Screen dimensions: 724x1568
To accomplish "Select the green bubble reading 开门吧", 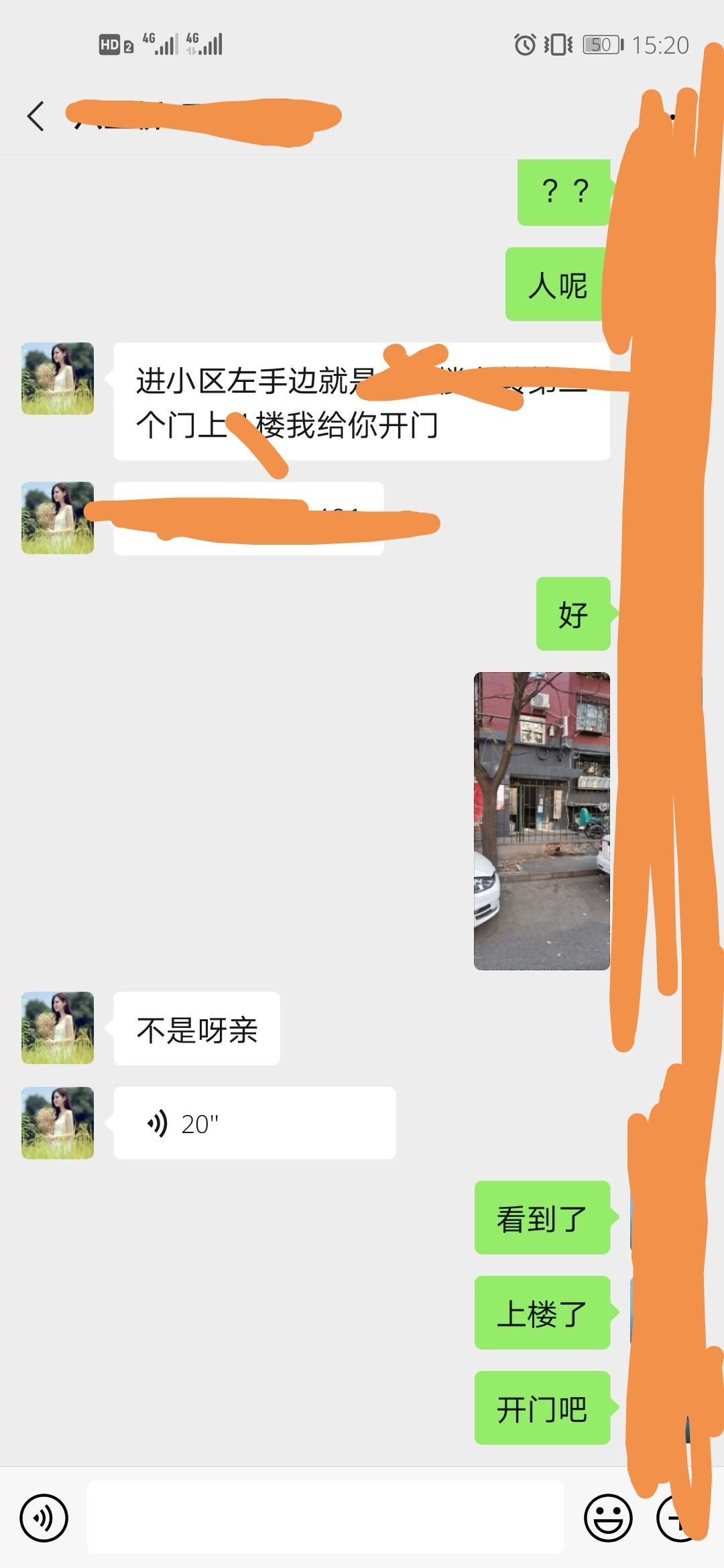I will click(542, 1411).
